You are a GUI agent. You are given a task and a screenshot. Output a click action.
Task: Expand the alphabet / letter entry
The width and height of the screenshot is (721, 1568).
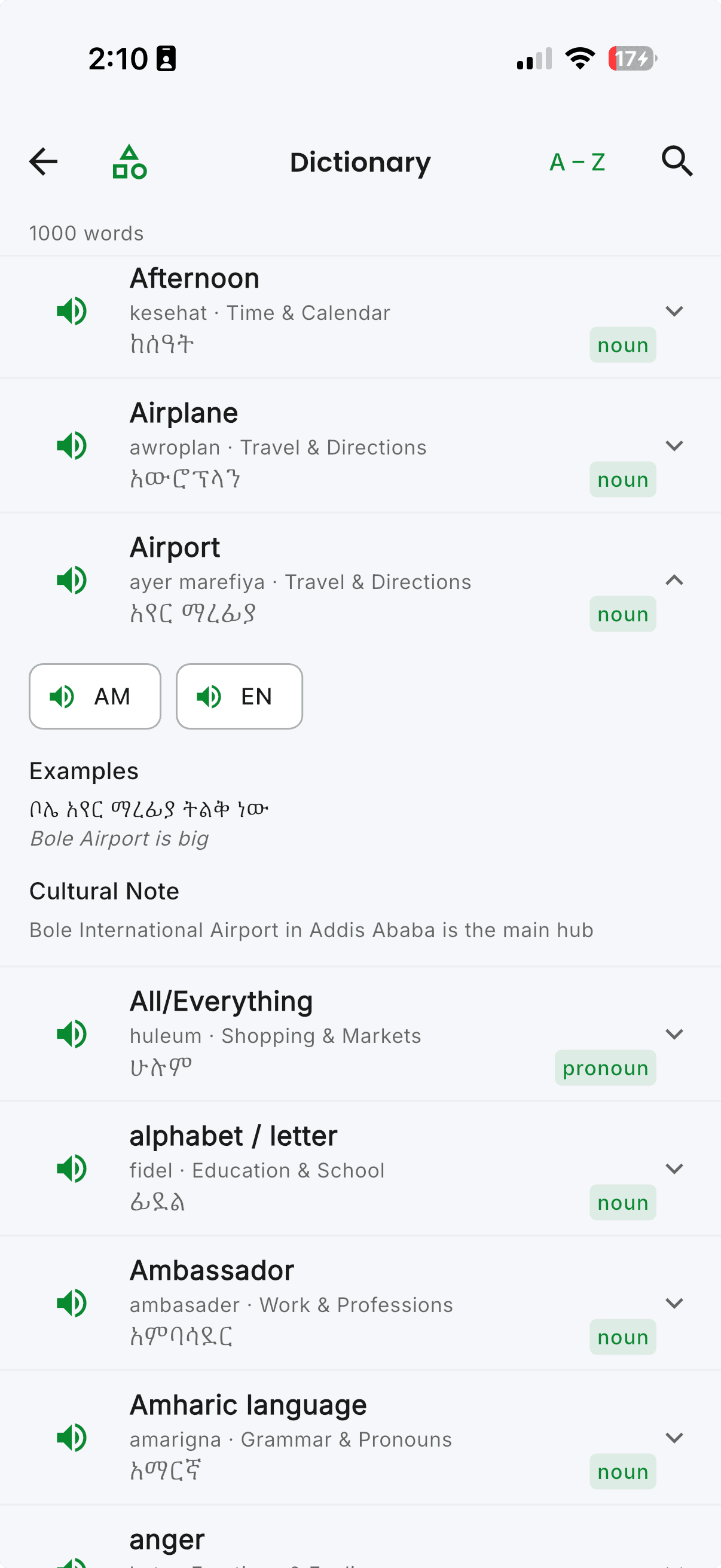pos(674,1169)
